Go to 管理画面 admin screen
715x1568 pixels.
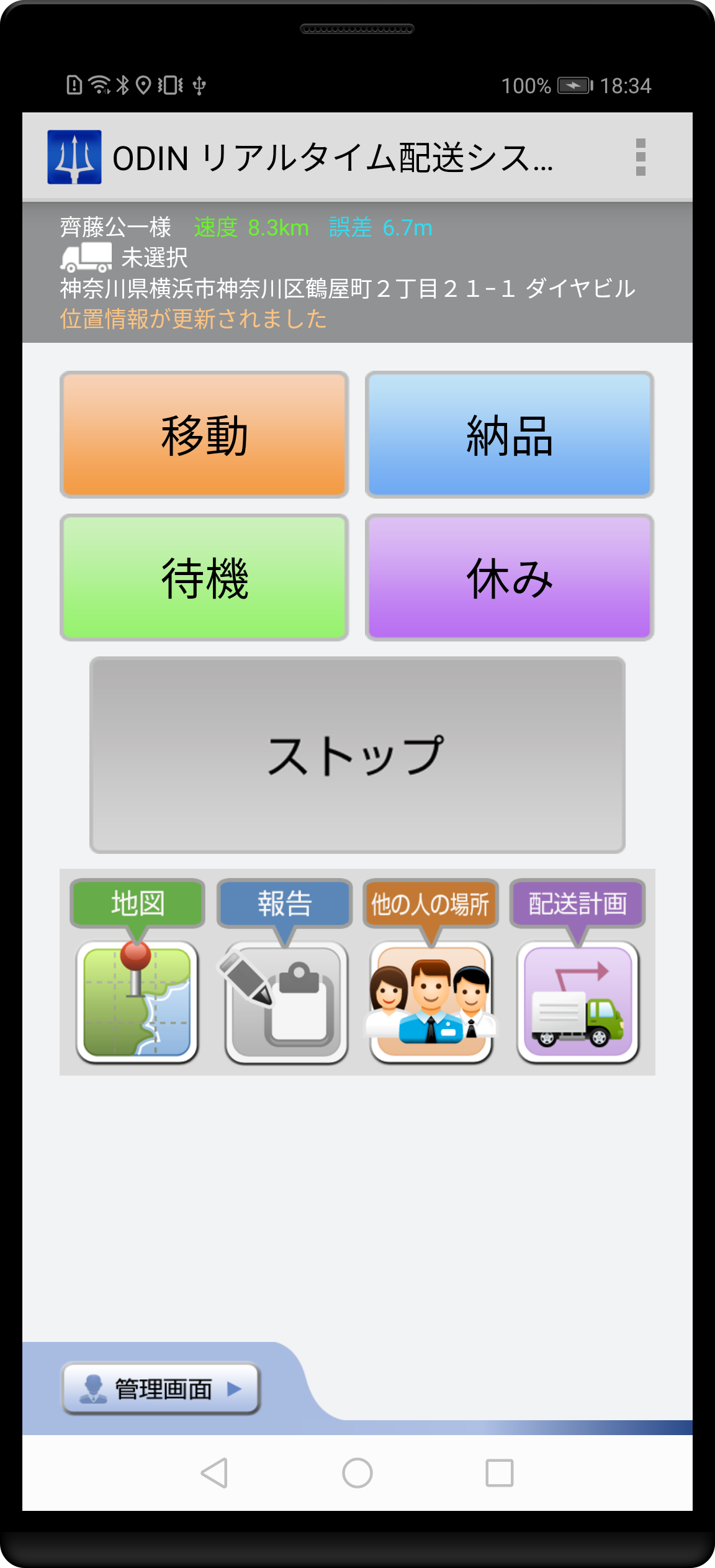[161, 1389]
